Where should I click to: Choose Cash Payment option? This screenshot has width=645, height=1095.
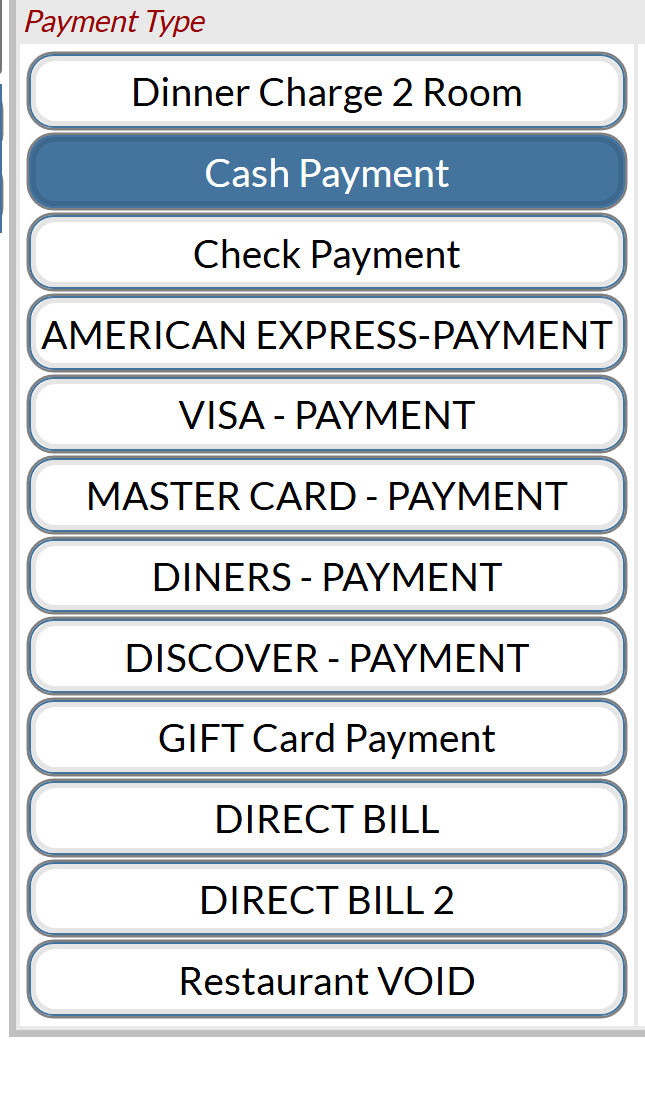(327, 172)
